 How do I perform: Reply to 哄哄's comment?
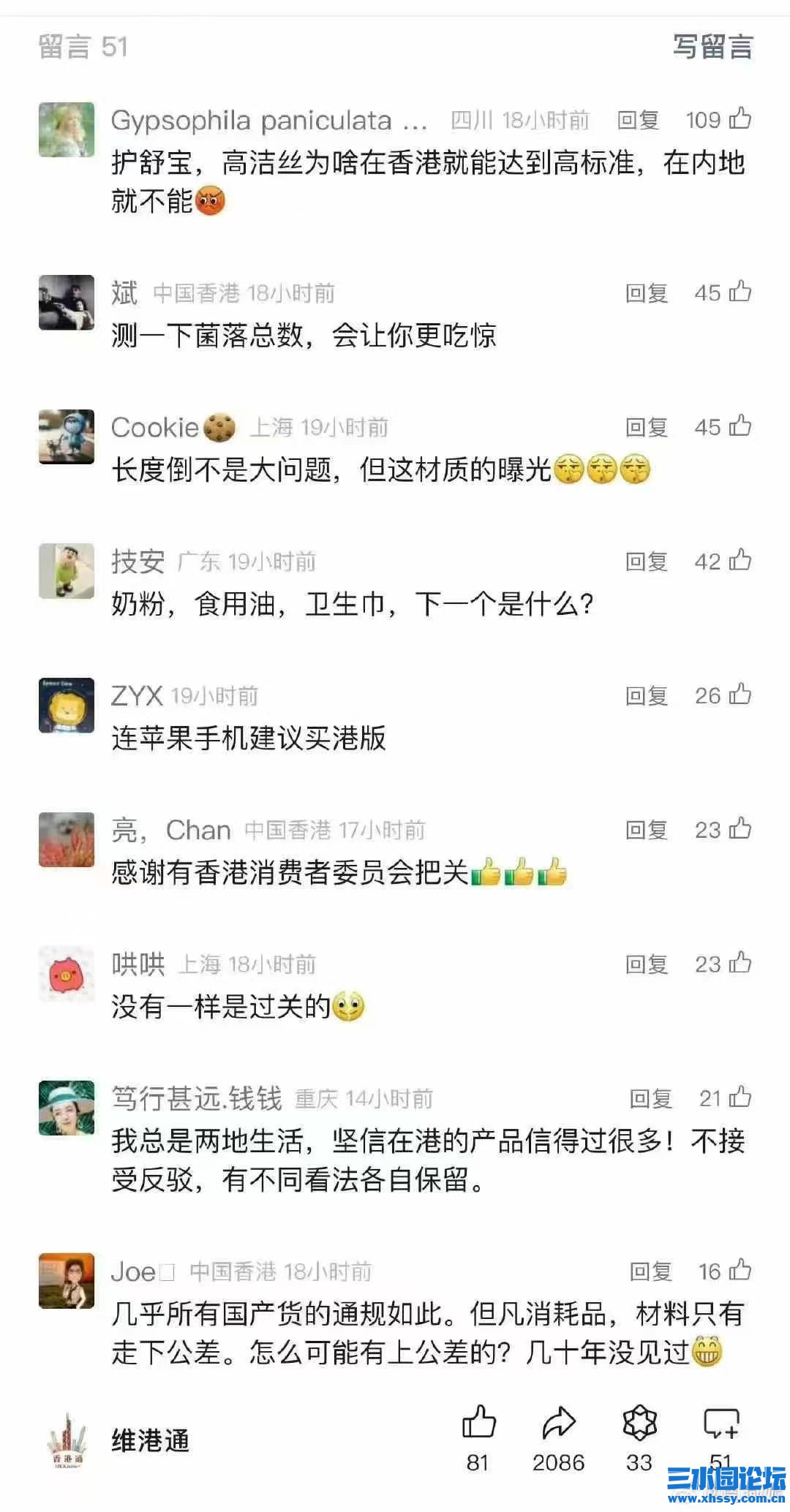[647, 964]
